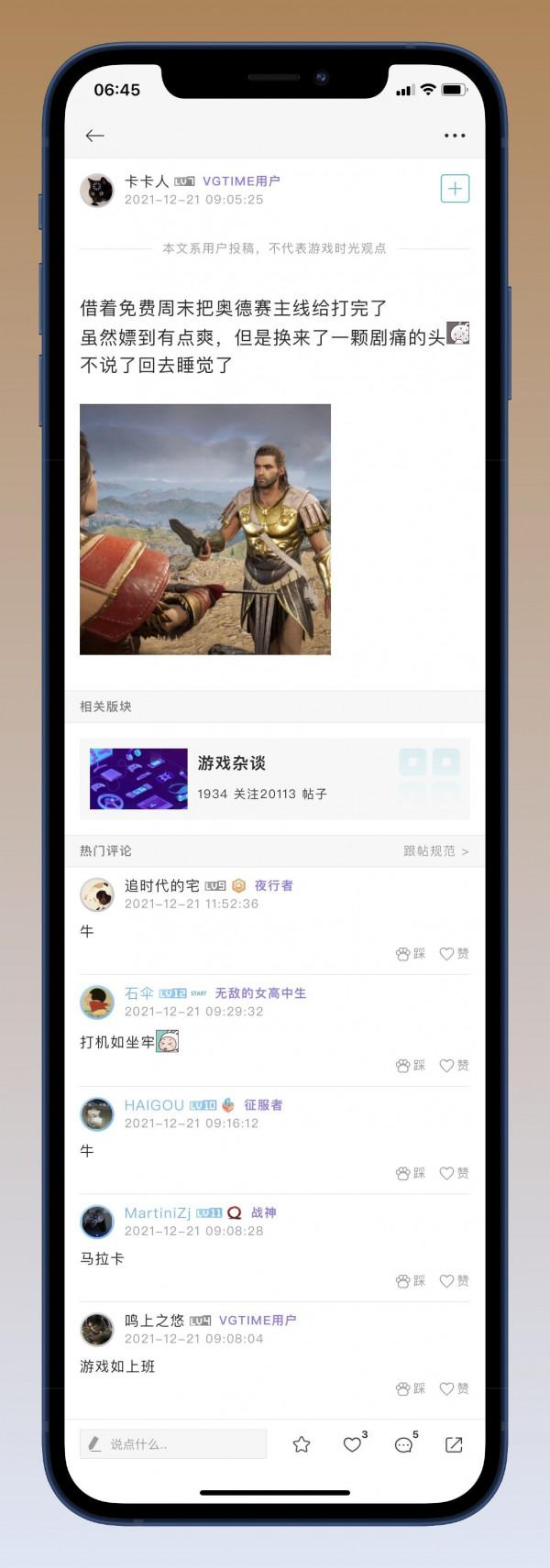
Task: Open comments via the chat bubble icon
Action: (404, 1445)
